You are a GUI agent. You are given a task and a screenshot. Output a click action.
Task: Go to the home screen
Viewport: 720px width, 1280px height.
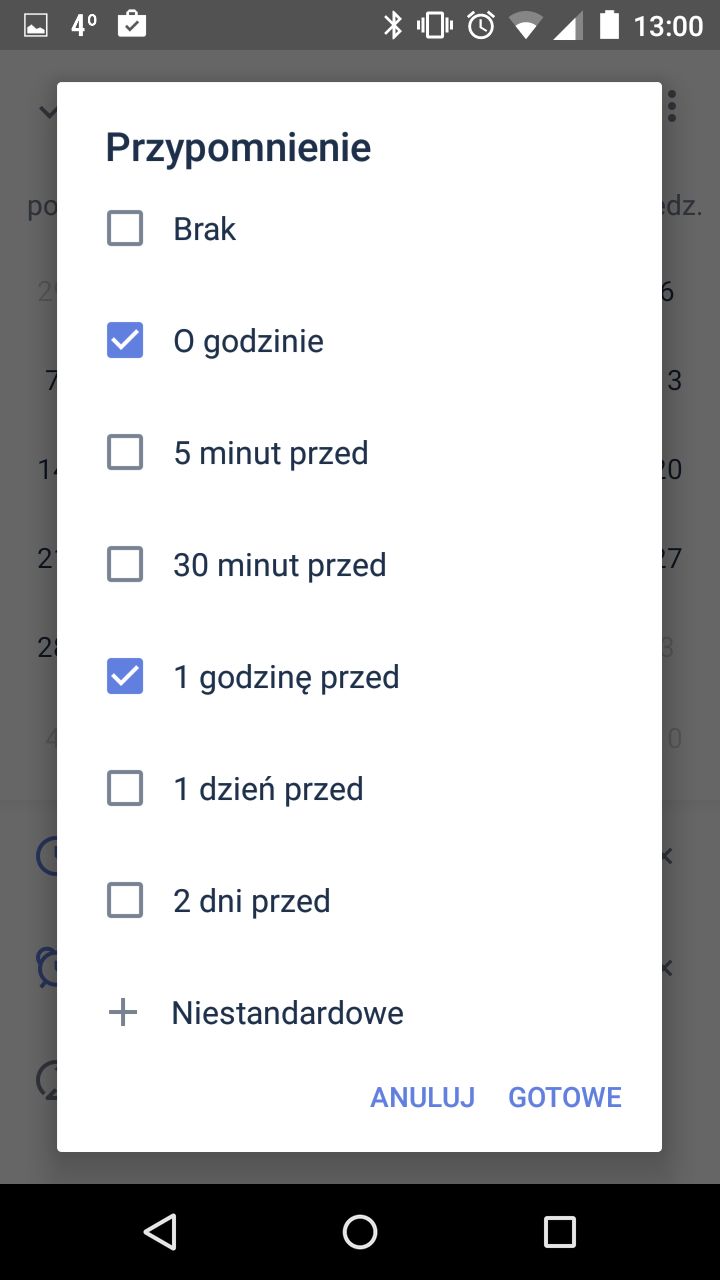click(x=360, y=1231)
